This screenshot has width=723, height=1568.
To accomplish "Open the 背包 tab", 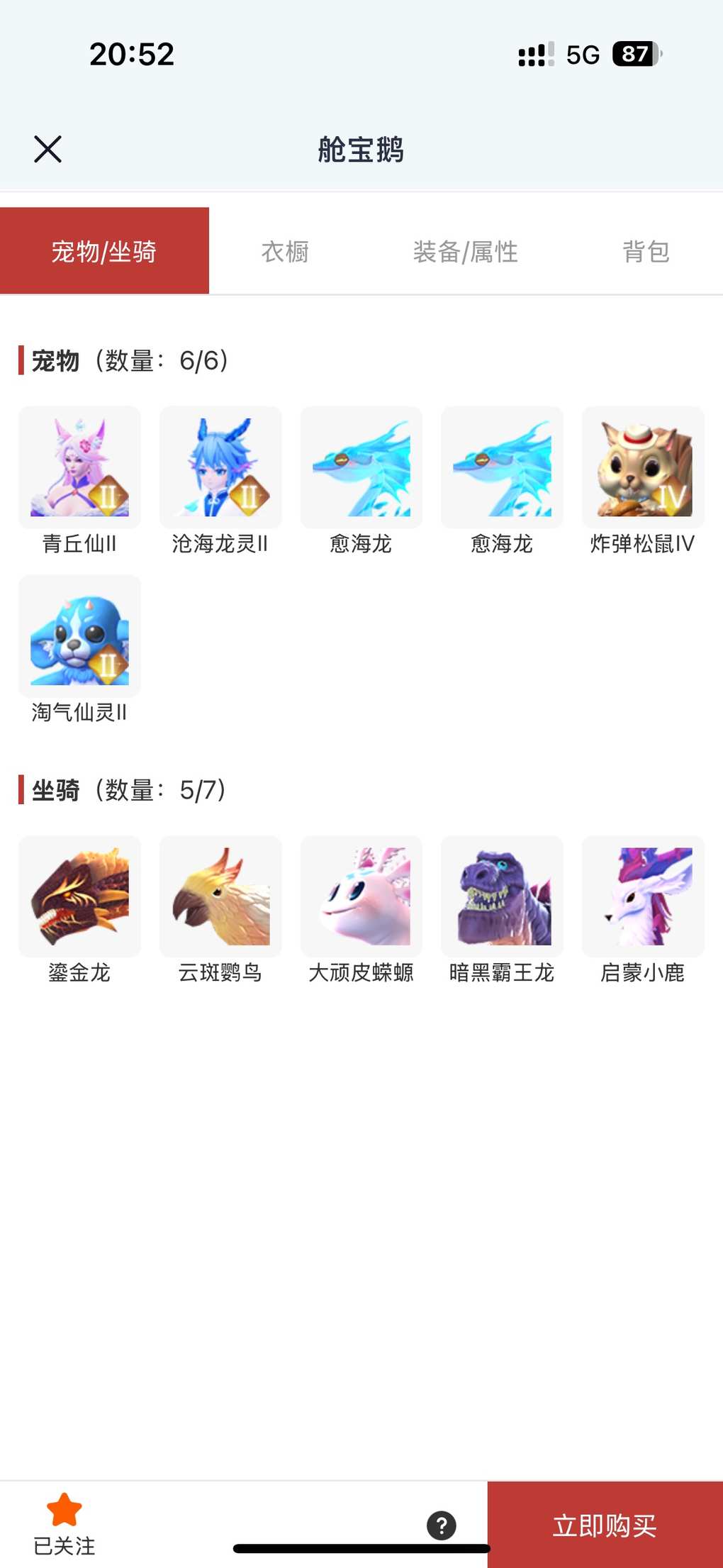I will coord(646,252).
